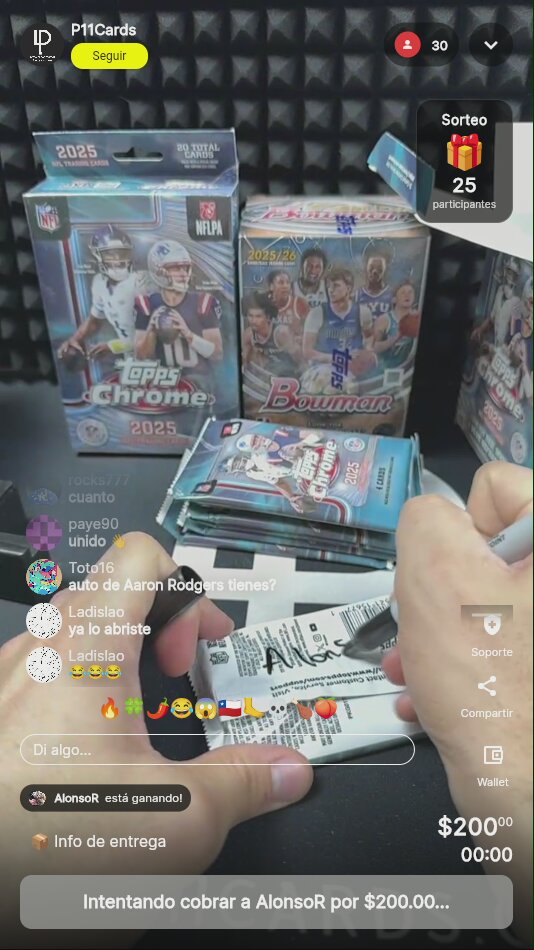Follow P11Cards with the Seguir button
The width and height of the screenshot is (534, 950).
coord(109,56)
